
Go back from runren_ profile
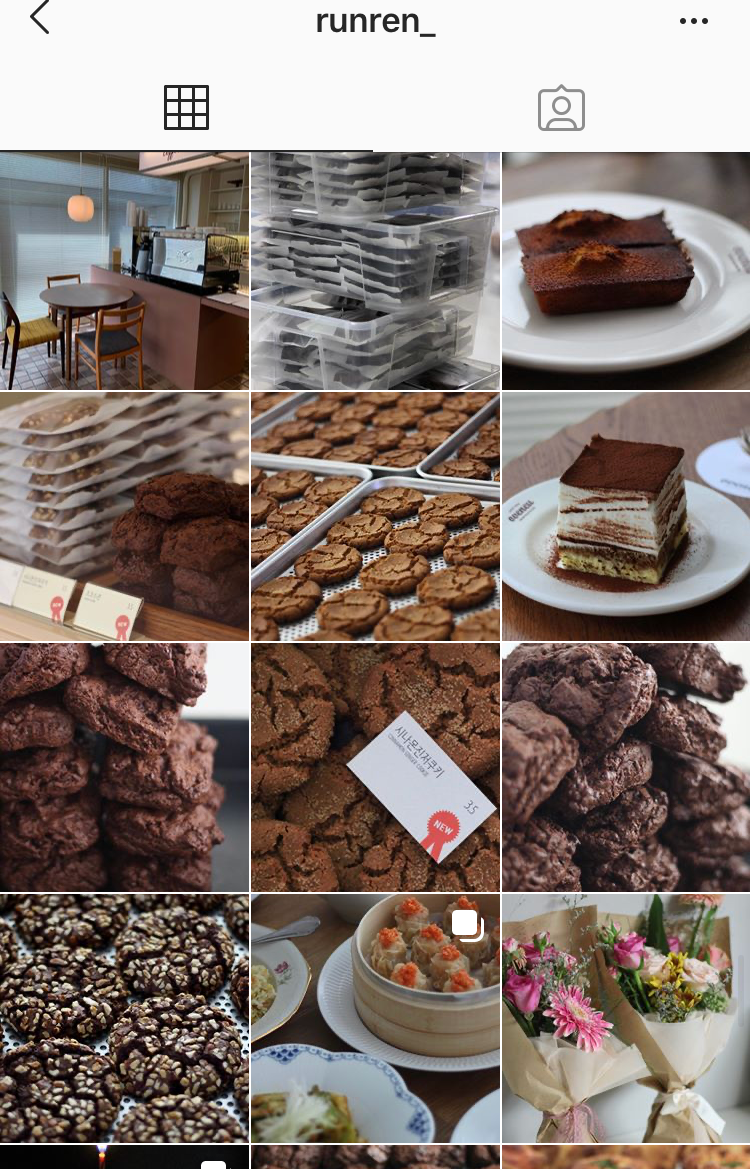point(40,18)
